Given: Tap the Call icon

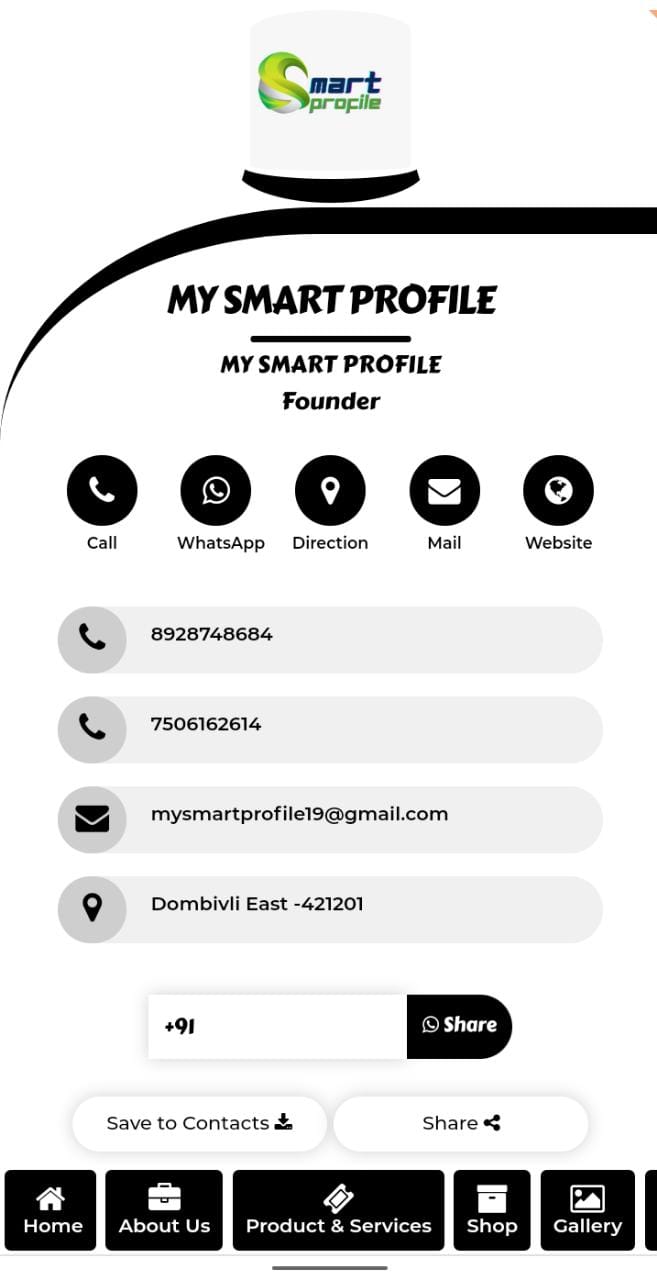Looking at the screenshot, I should click(102, 490).
